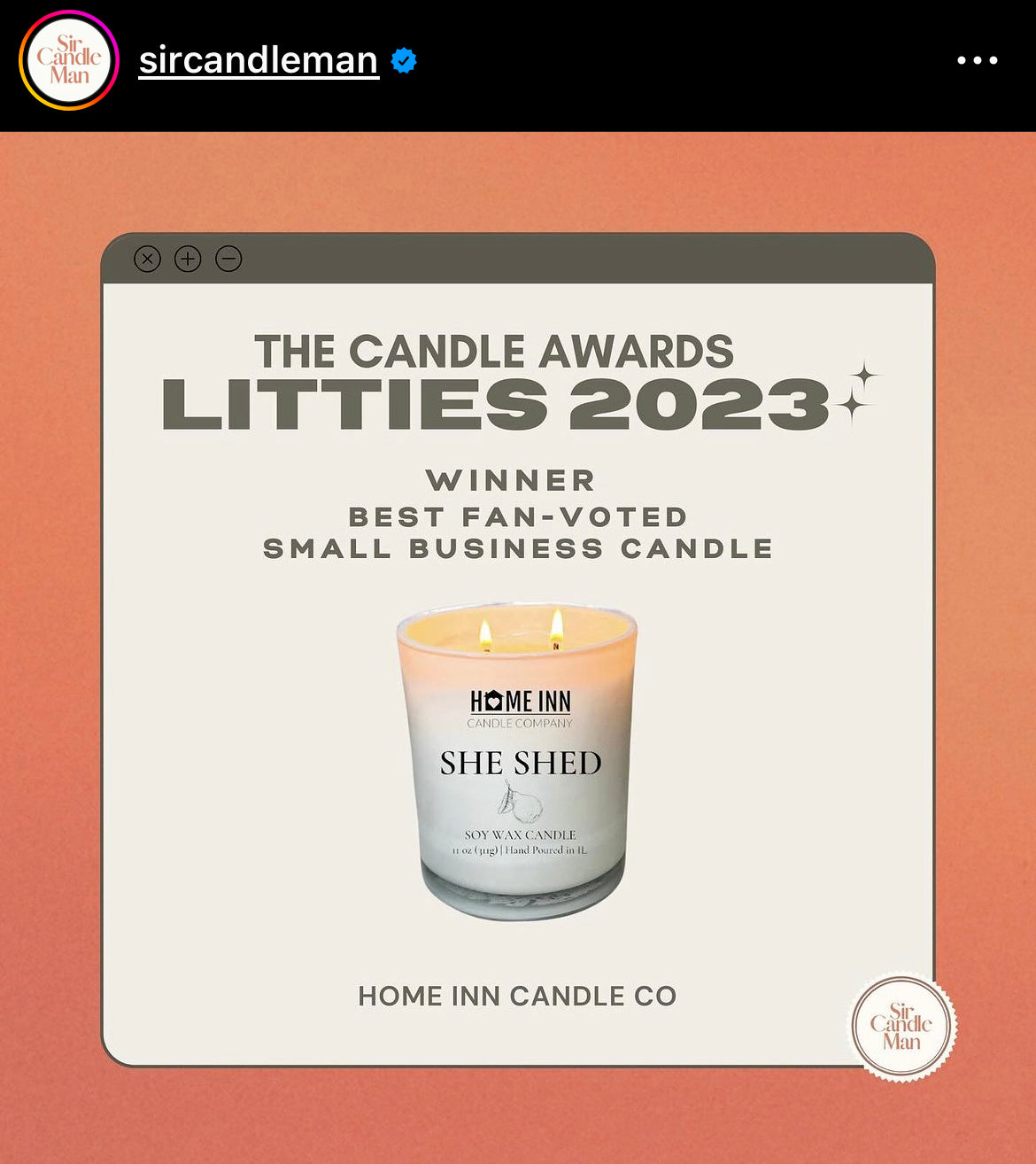Open sircandleman's story from the profile picture
Screen dimensions: 1036x1164
pyautogui.click(x=69, y=60)
